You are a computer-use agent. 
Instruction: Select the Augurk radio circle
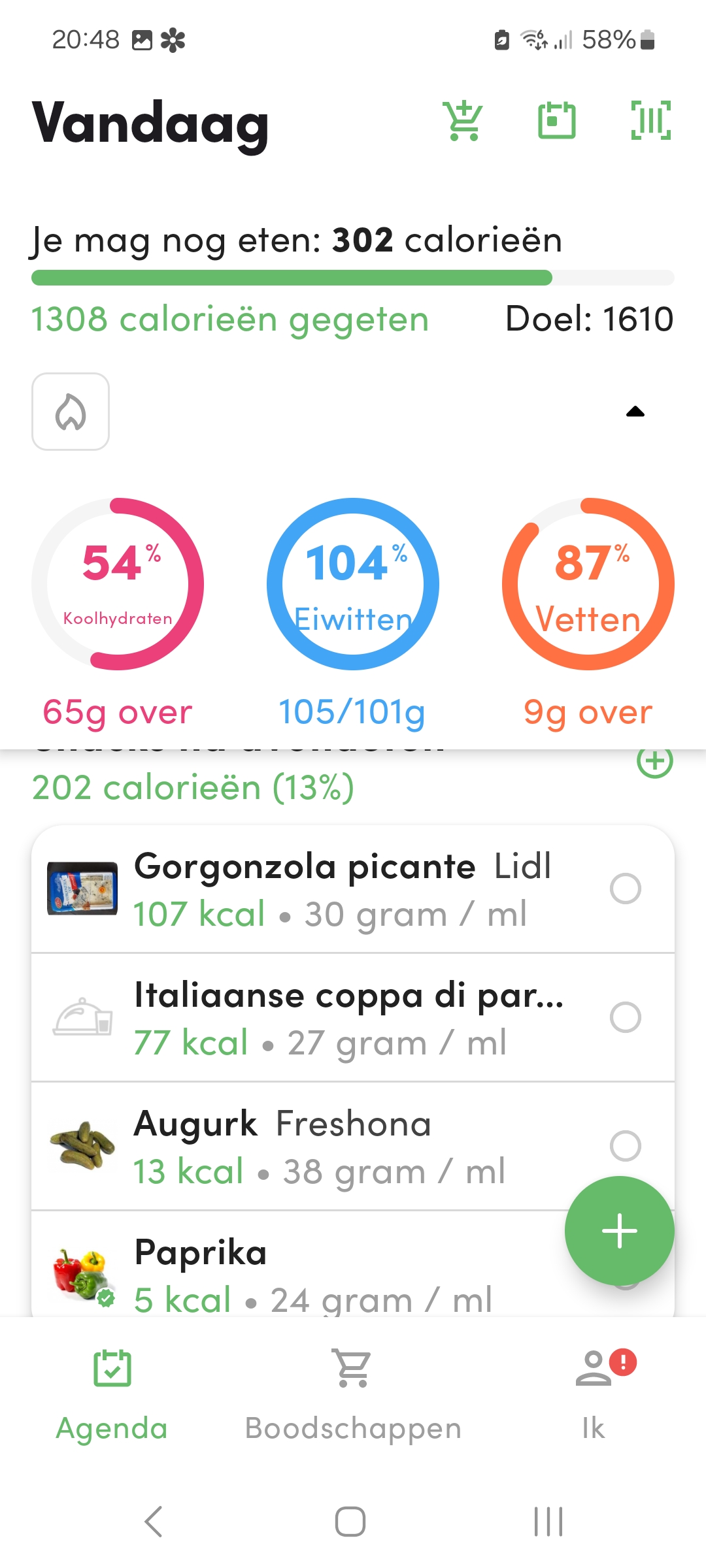click(625, 1146)
